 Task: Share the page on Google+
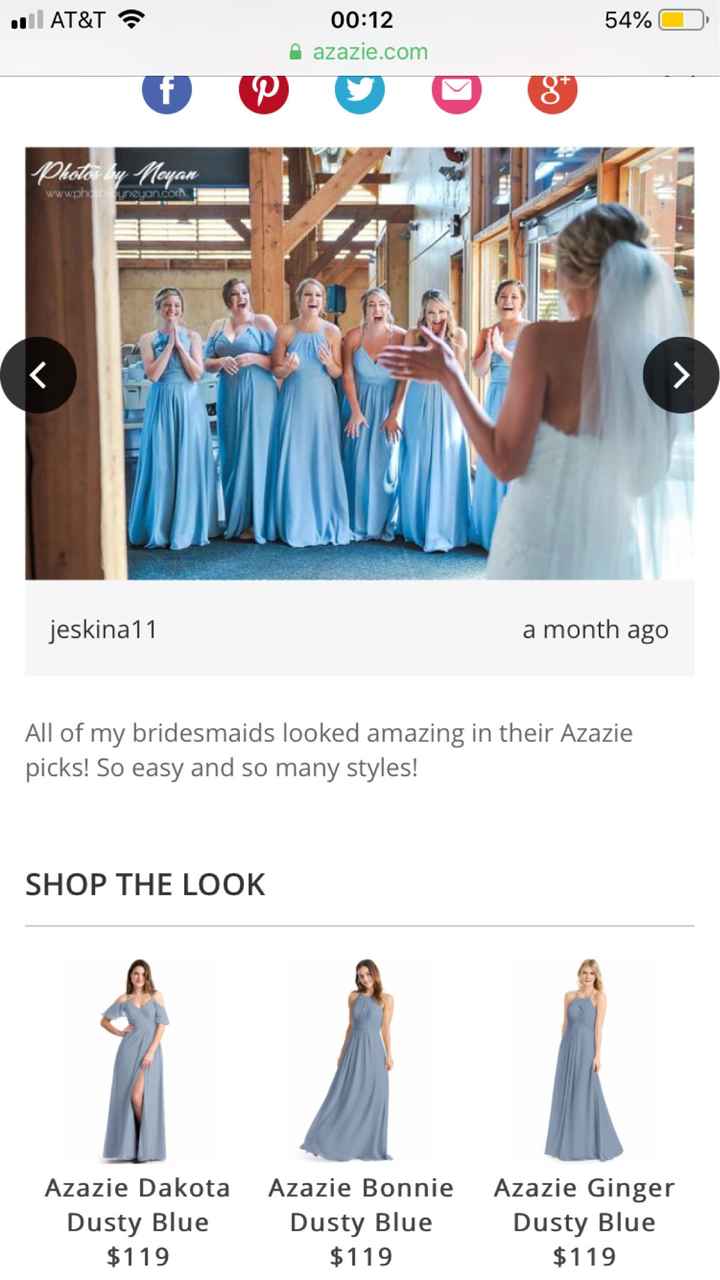tap(552, 90)
